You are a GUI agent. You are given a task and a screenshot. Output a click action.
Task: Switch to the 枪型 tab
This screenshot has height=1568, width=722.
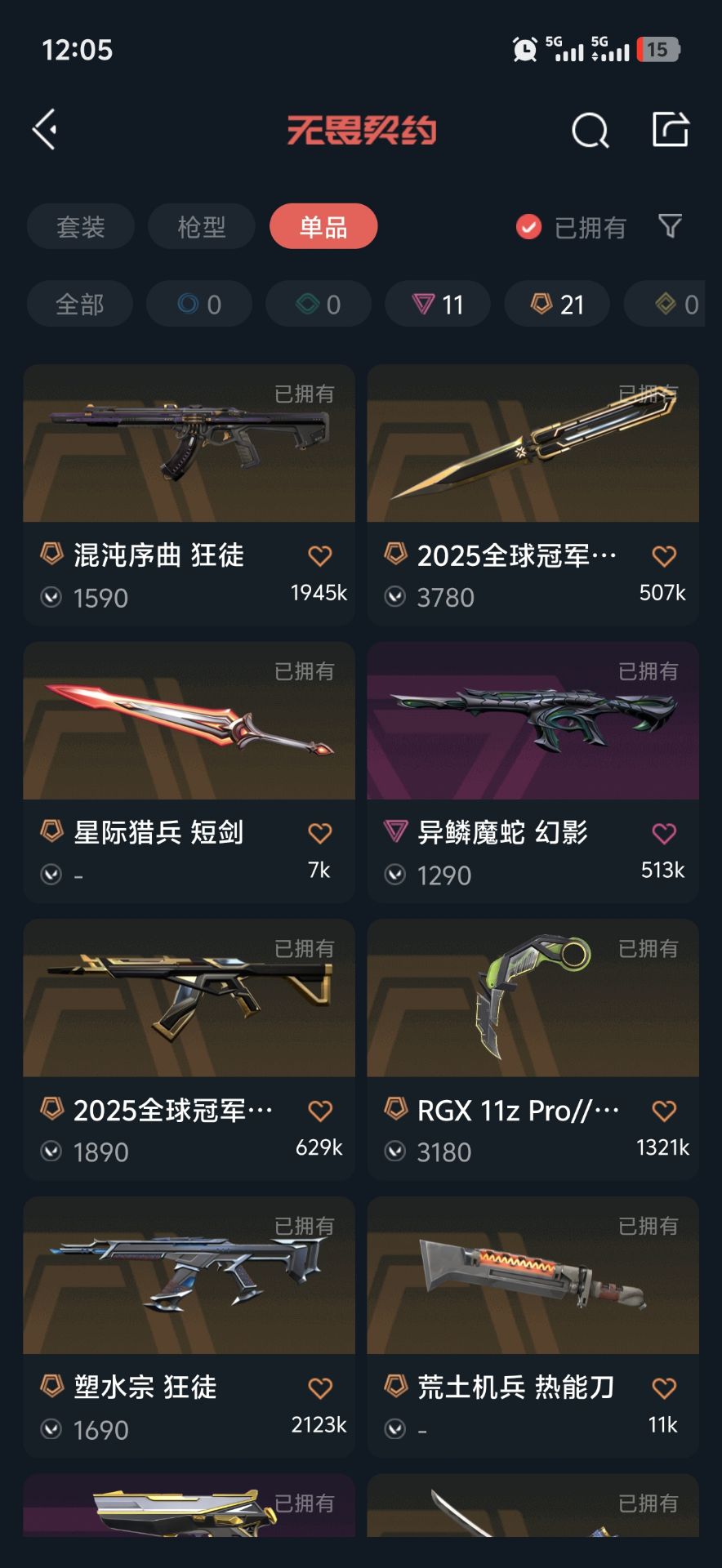[x=201, y=226]
